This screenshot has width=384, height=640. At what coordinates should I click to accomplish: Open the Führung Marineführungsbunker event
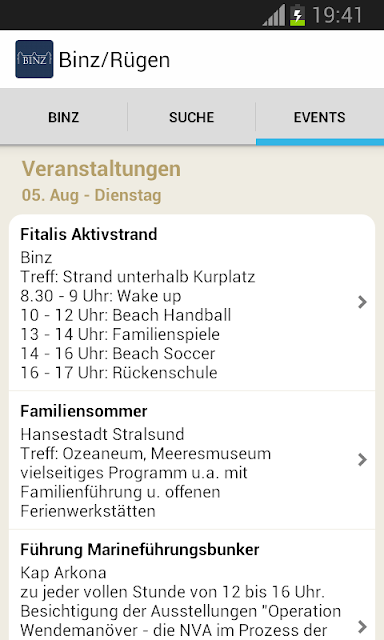point(192,585)
